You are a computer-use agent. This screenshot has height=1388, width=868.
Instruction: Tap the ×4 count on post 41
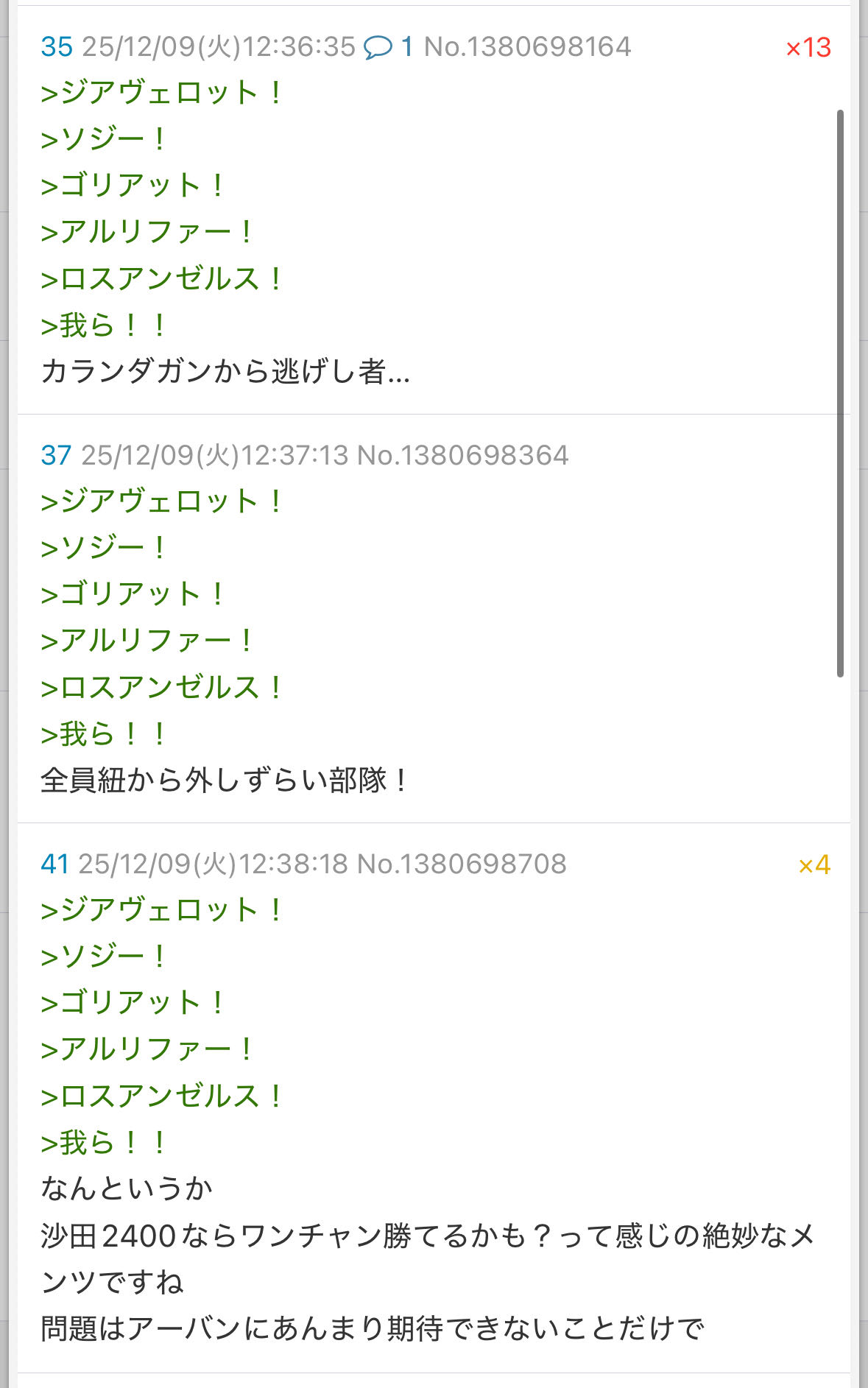point(814,864)
